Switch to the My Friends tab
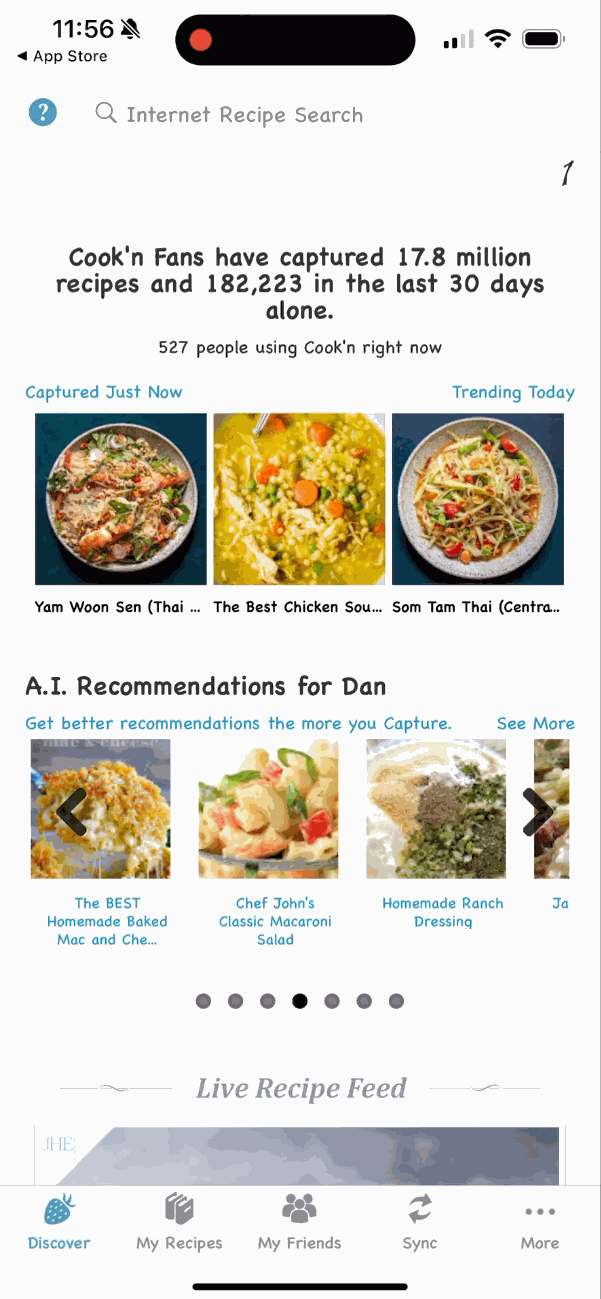Image resolution: width=601 pixels, height=1299 pixels. pos(299,1221)
